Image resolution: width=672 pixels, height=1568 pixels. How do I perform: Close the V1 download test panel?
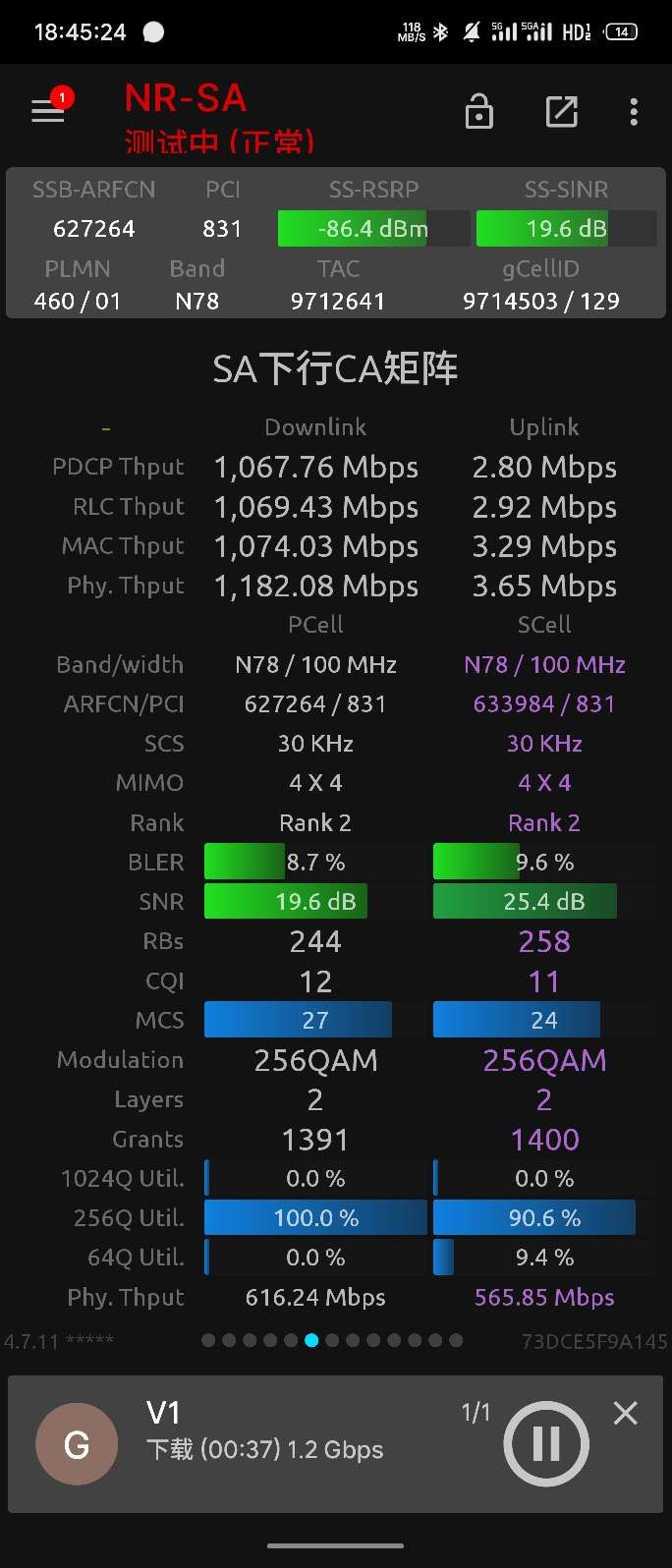pos(625,1414)
